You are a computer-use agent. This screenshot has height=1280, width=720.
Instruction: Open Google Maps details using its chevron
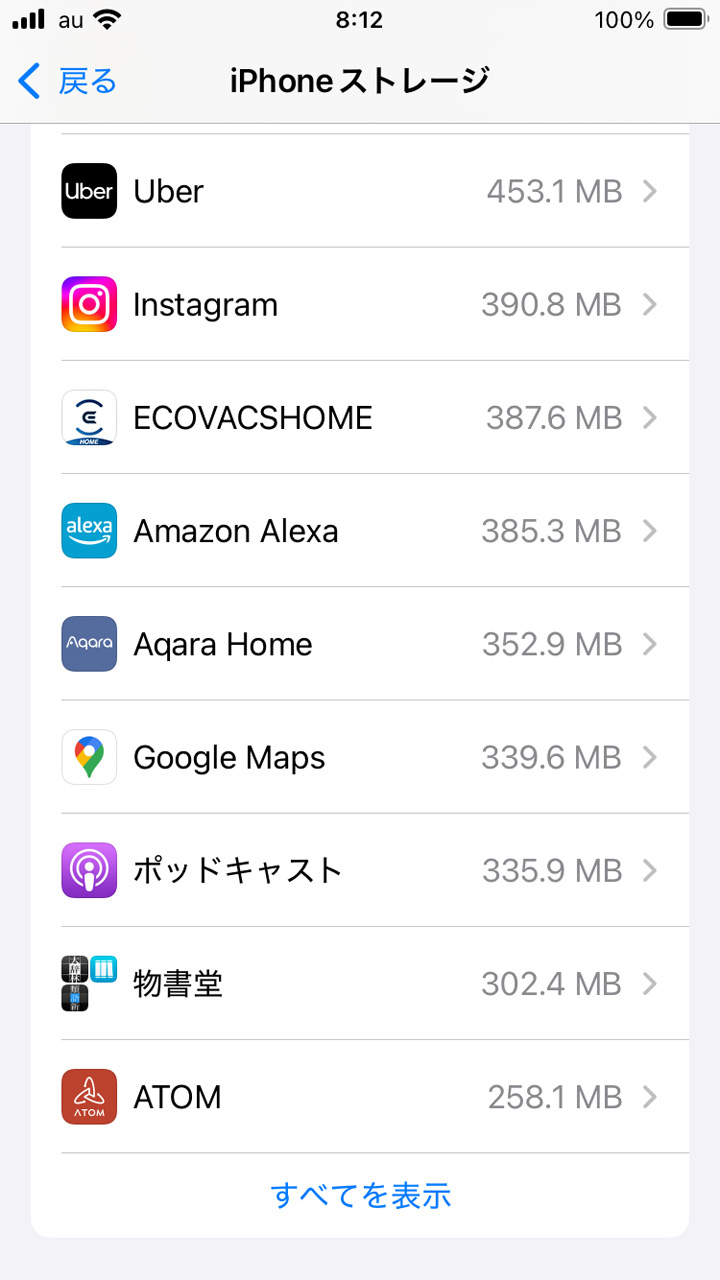pos(652,757)
